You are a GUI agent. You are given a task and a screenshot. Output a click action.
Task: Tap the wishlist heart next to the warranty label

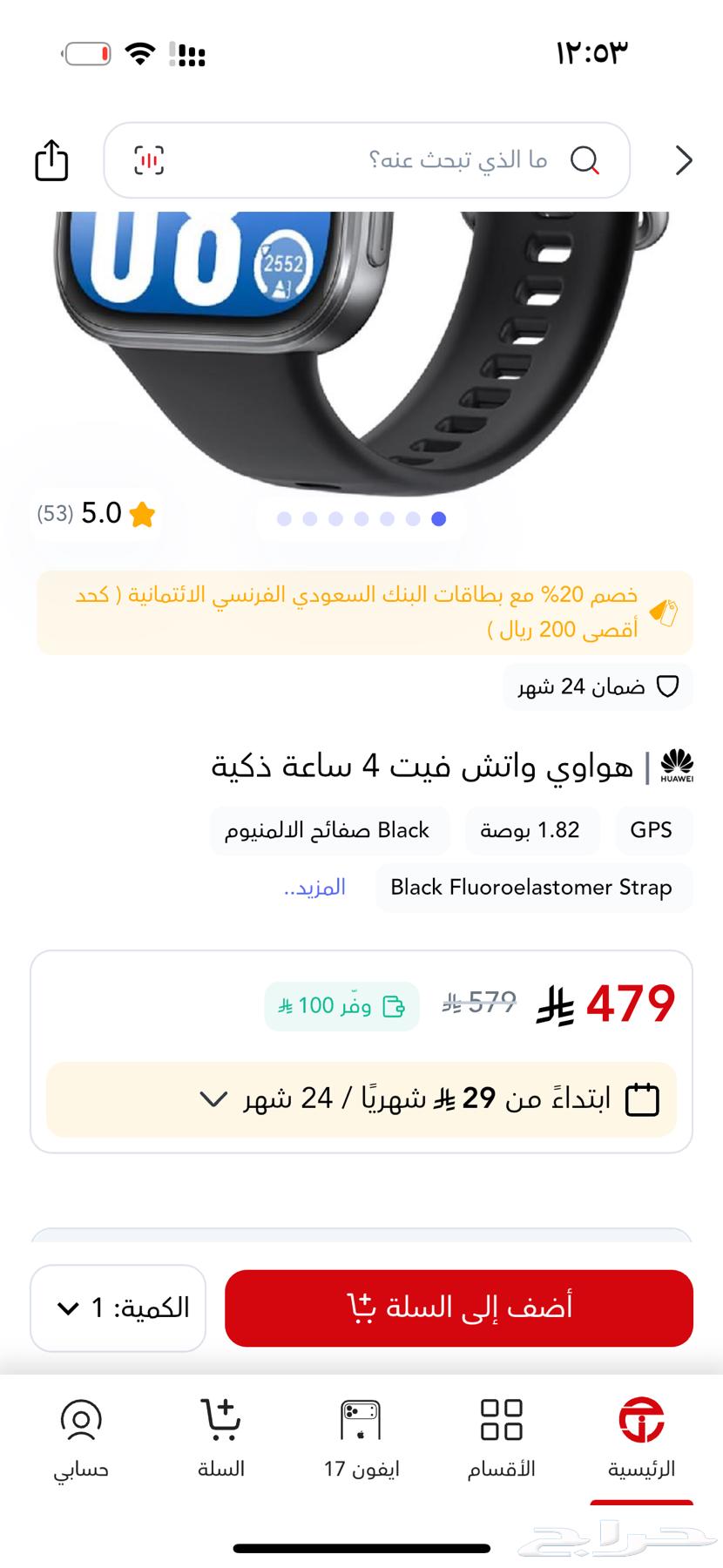668,687
